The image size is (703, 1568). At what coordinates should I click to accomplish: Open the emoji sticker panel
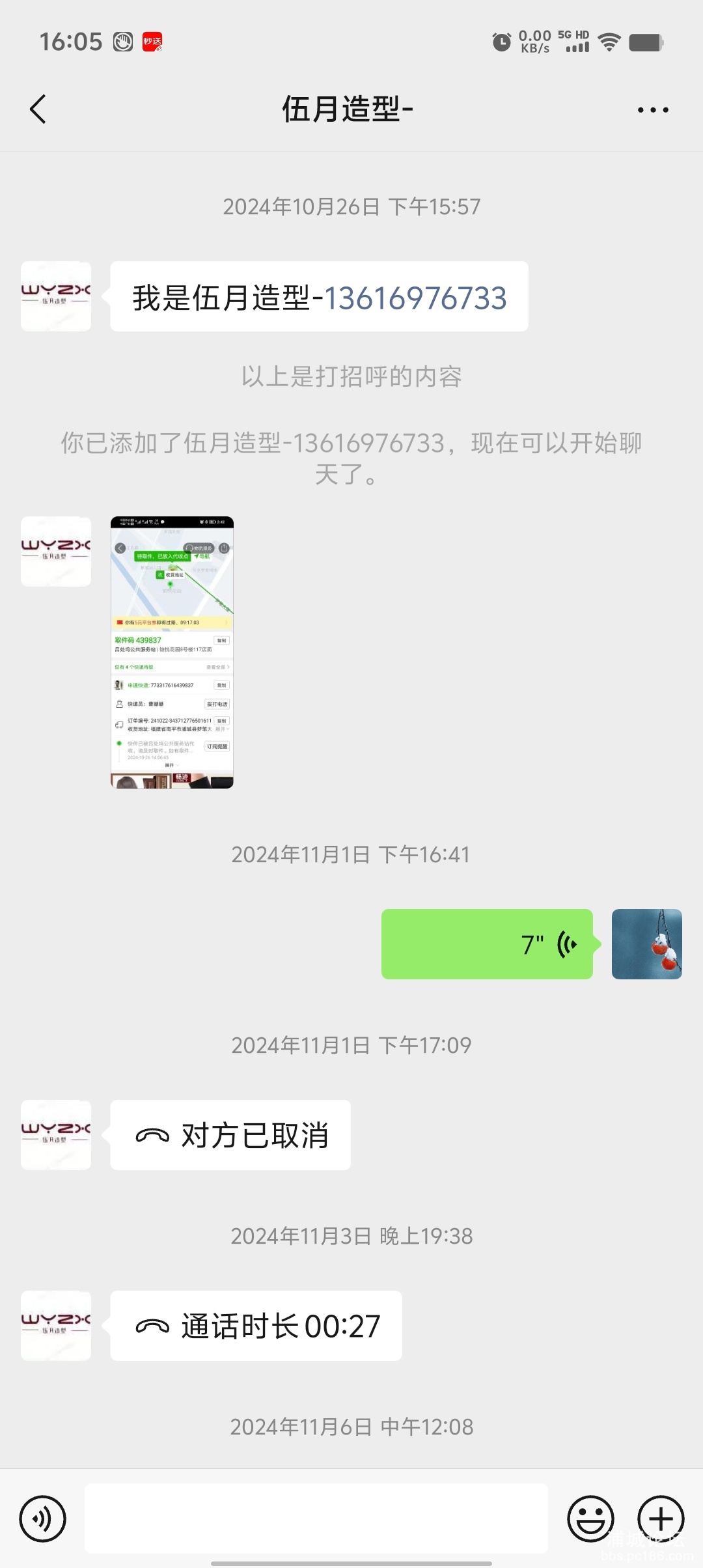tap(590, 1519)
